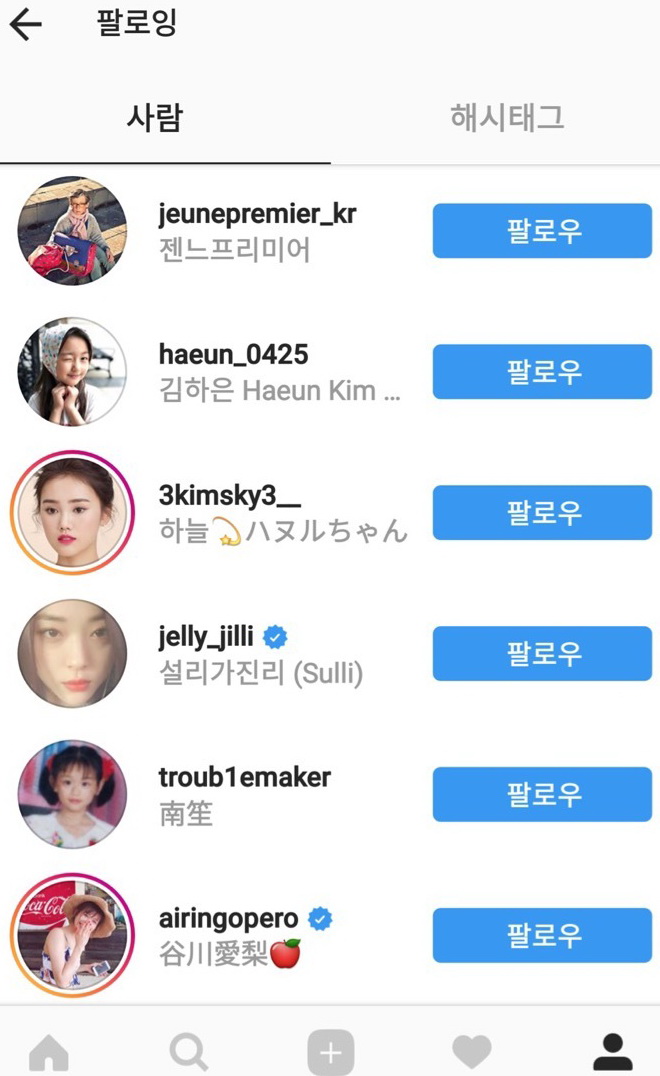Open the activity heart tab
The height and width of the screenshot is (1076, 660).
(472, 1052)
